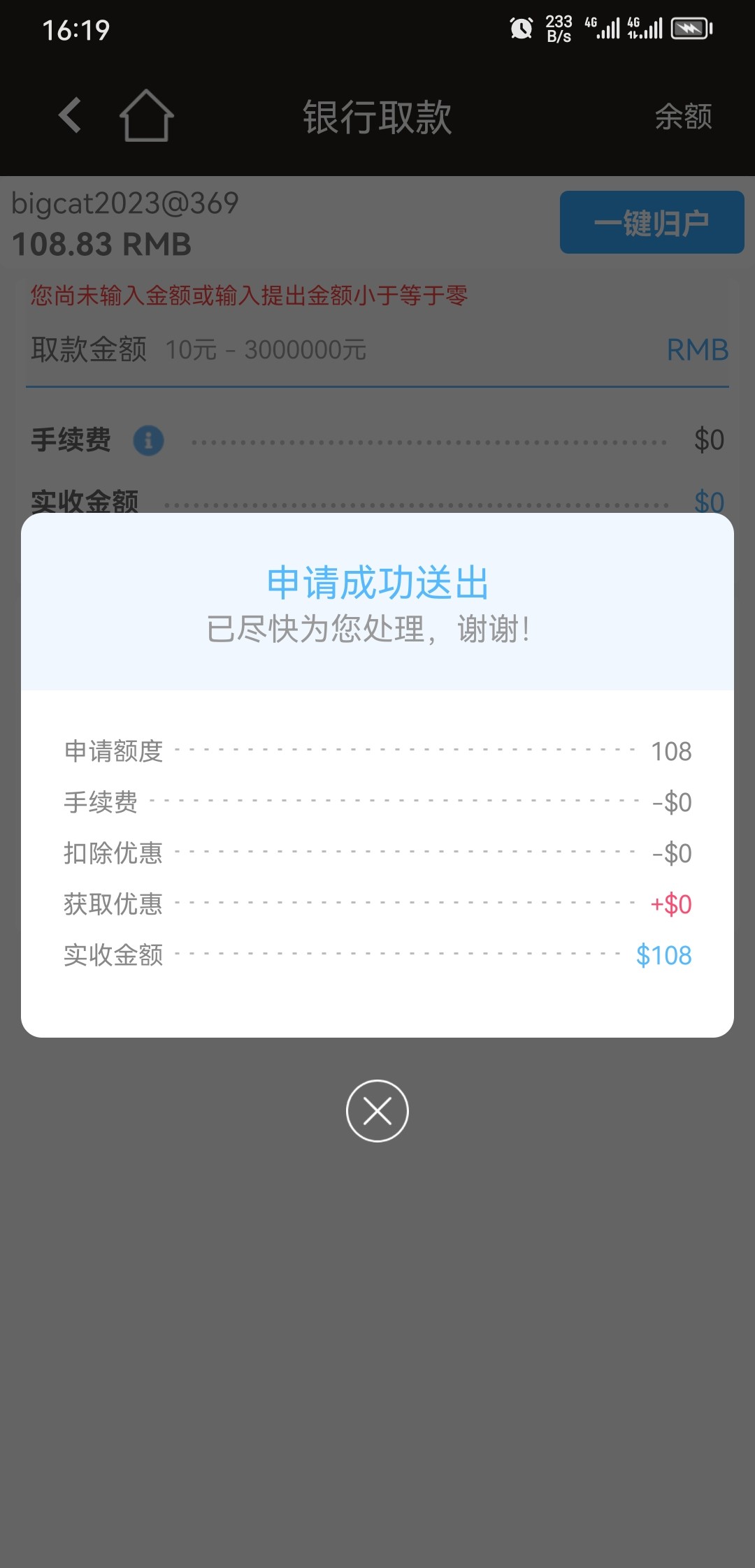The image size is (755, 1568).
Task: Open 余额 in the top bar
Action: [x=683, y=117]
